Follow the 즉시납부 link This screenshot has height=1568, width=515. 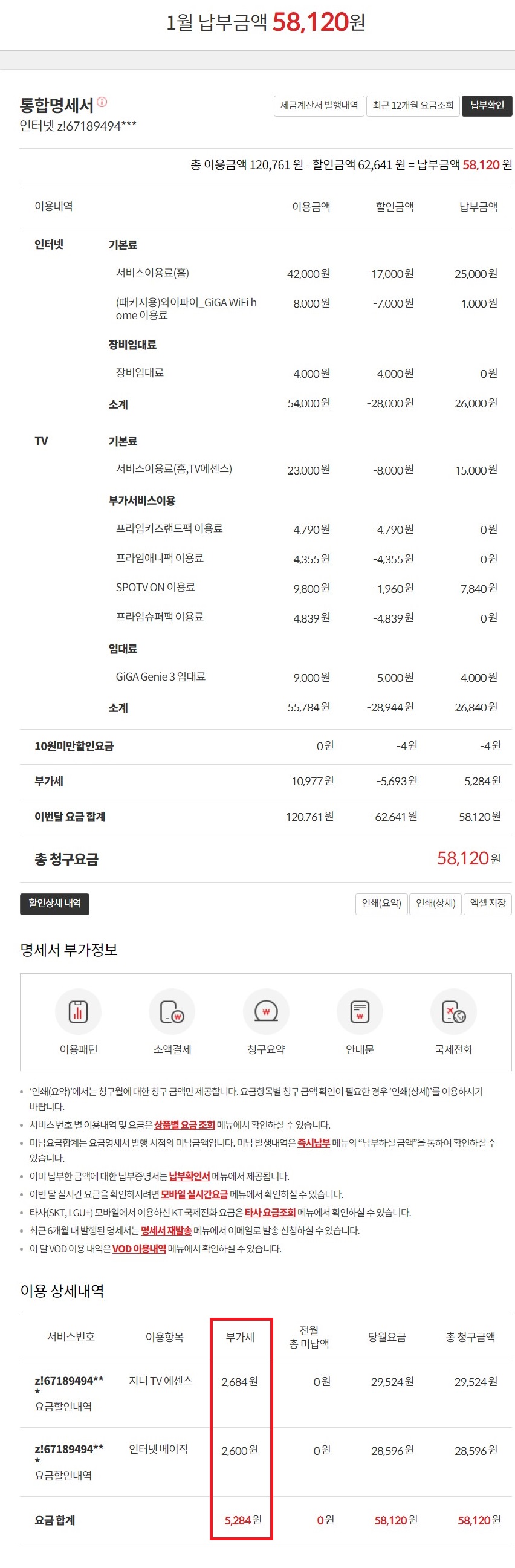point(314,1142)
